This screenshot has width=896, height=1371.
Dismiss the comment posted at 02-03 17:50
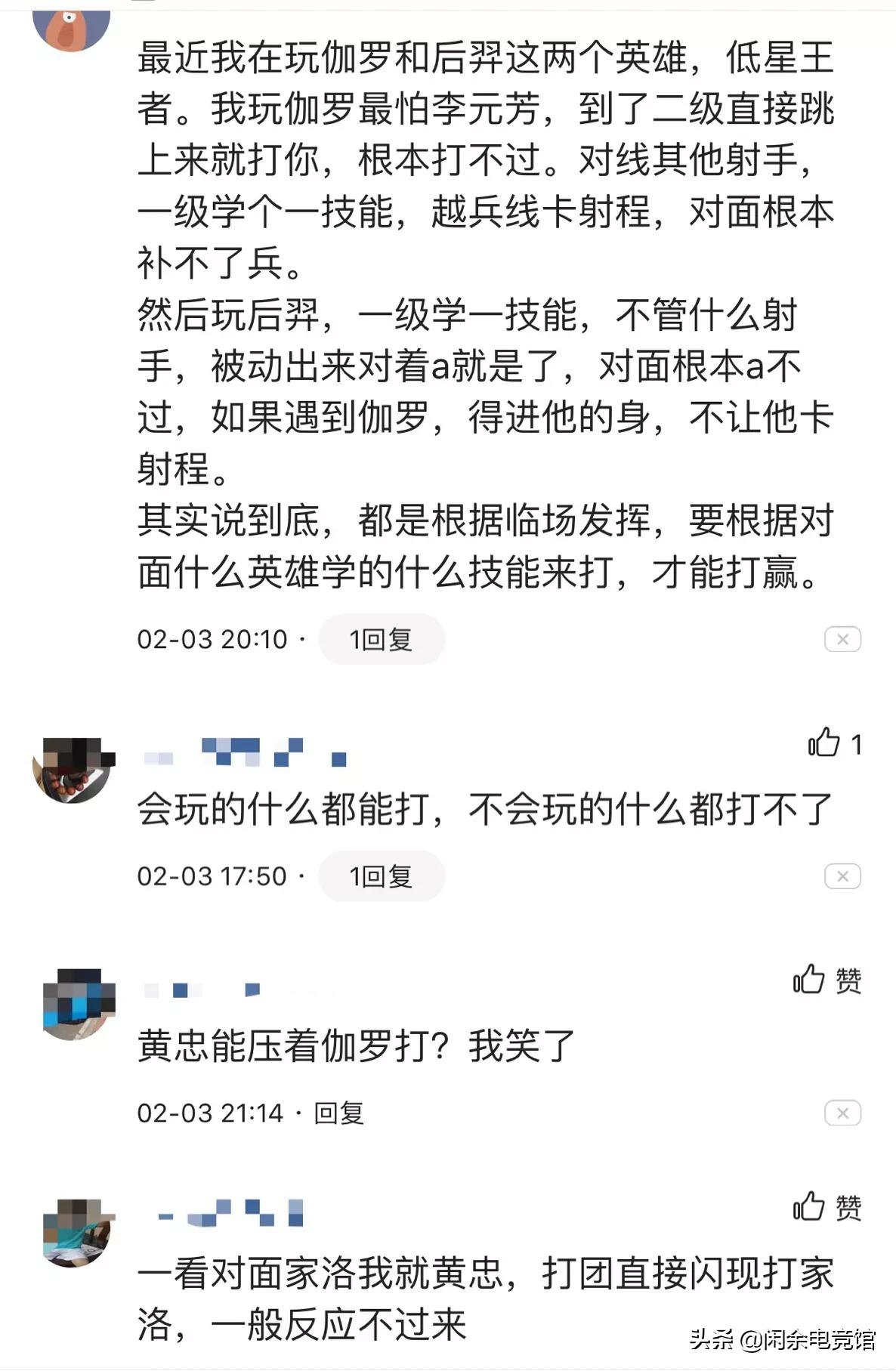[842, 876]
